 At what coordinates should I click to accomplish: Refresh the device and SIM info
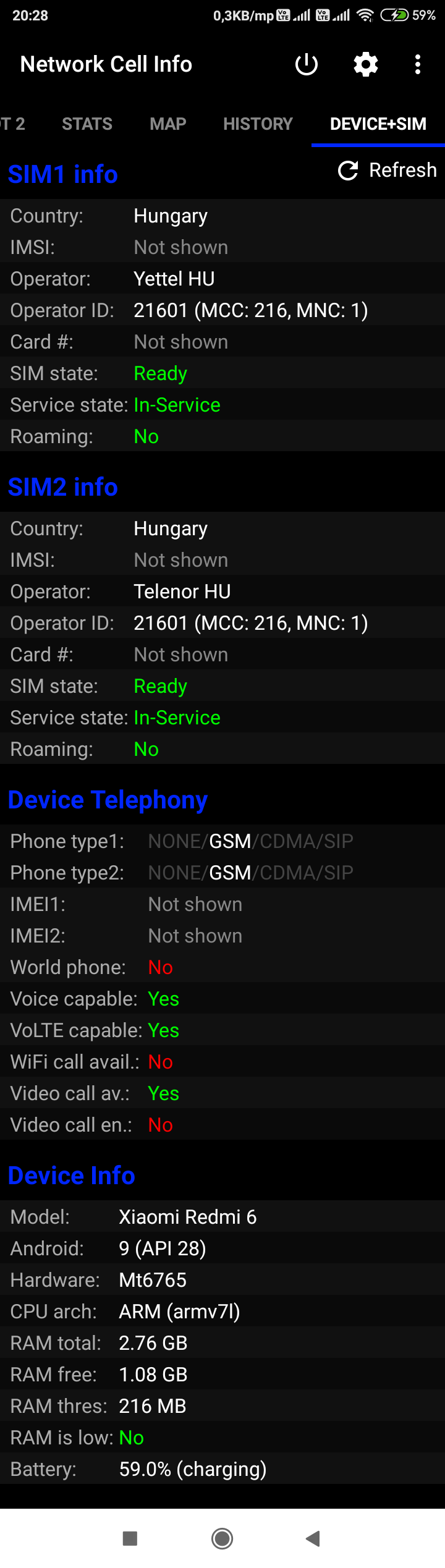tap(388, 171)
